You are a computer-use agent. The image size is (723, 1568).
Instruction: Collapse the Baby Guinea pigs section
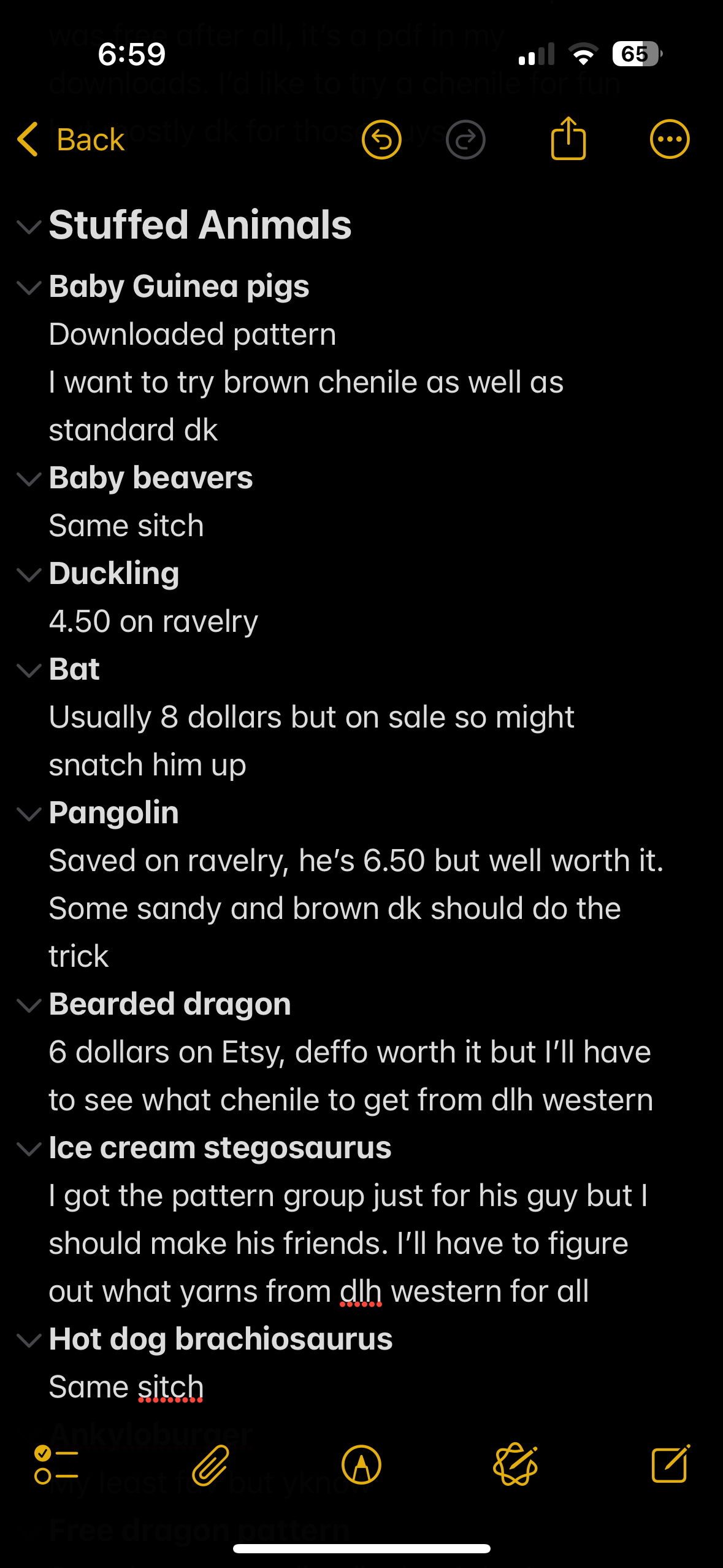click(x=29, y=288)
